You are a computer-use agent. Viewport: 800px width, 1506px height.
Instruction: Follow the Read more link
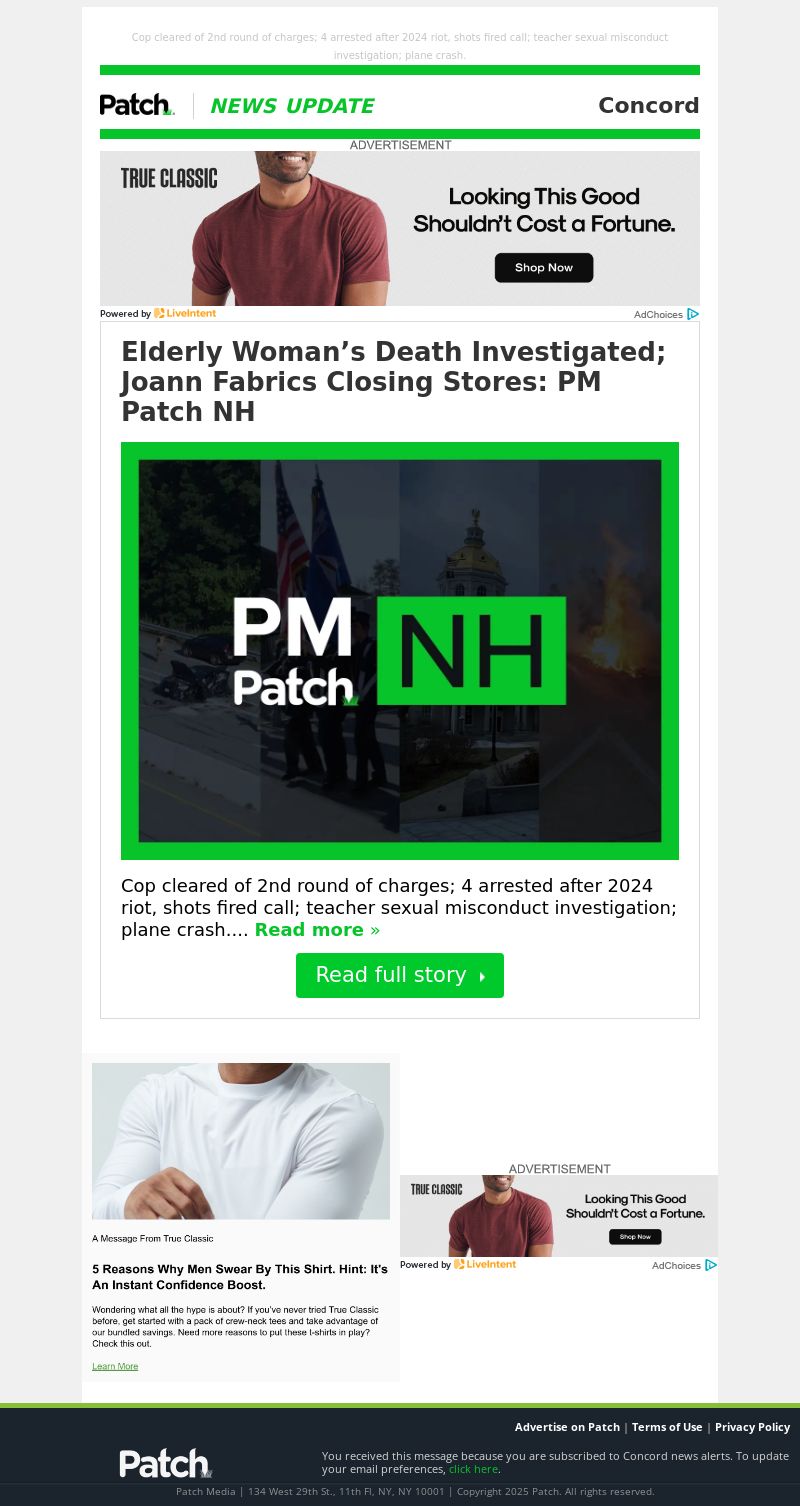pyautogui.click(x=316, y=930)
